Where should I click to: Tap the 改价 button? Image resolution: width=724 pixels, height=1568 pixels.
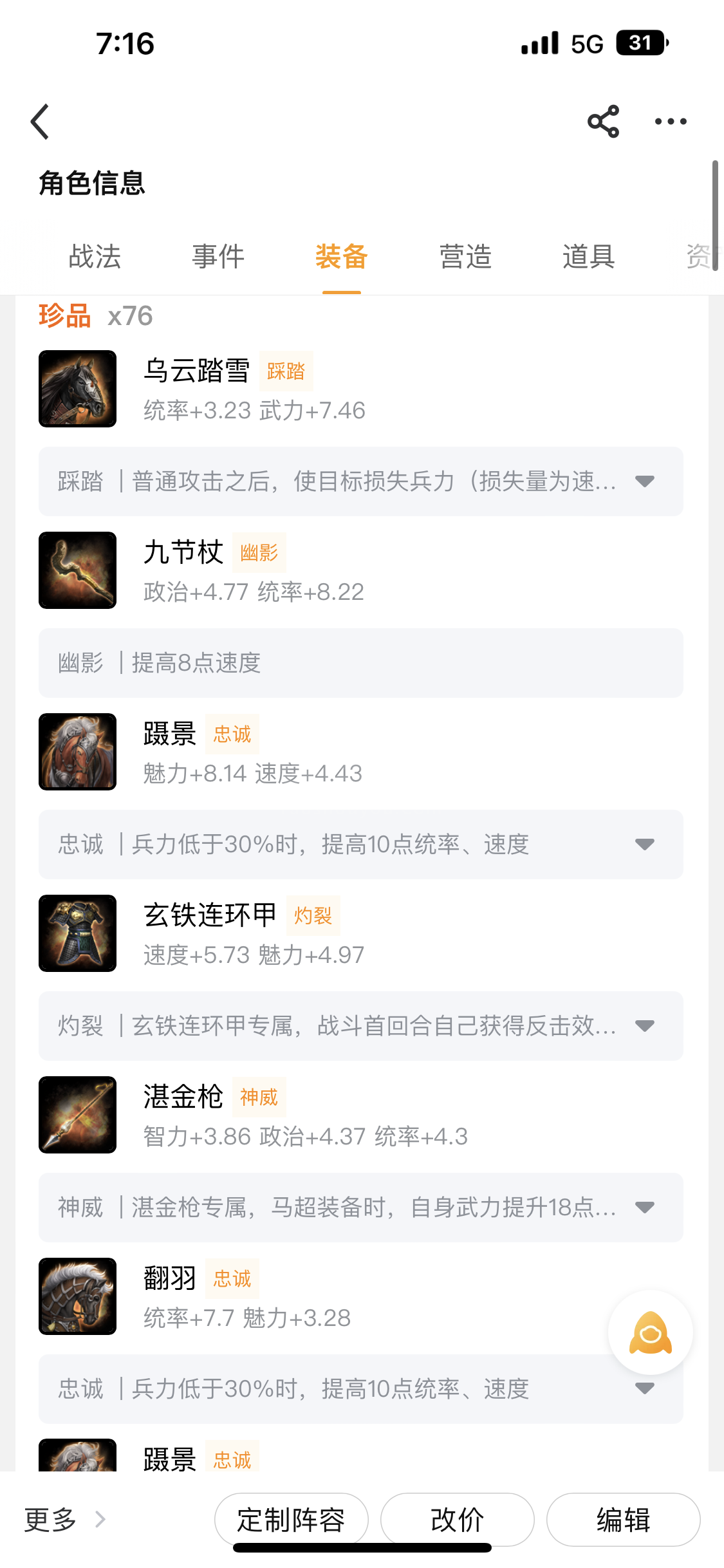[x=457, y=1520]
